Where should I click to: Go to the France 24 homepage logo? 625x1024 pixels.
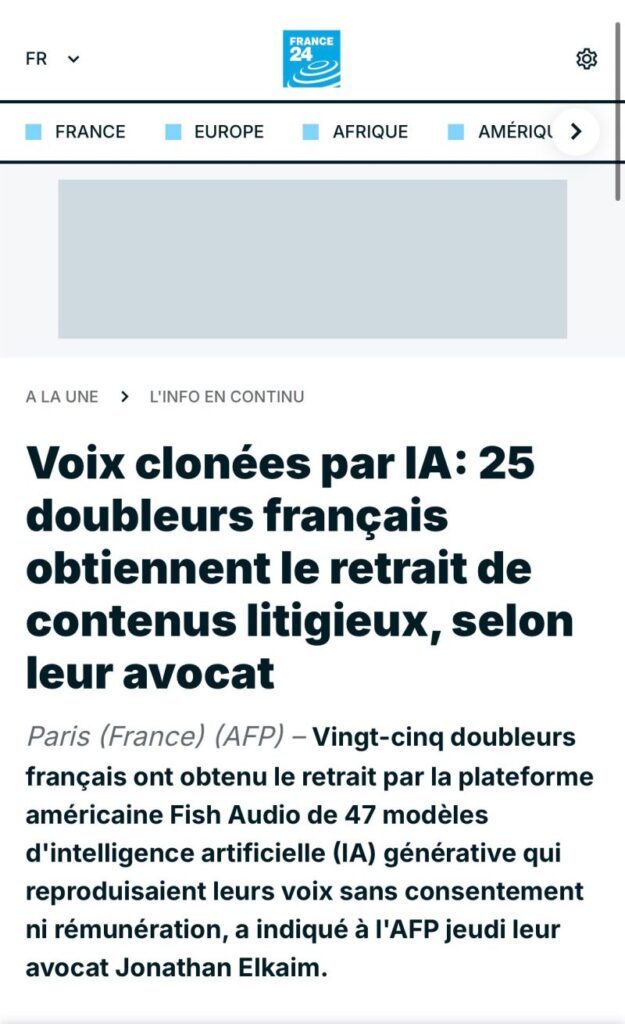(311, 58)
